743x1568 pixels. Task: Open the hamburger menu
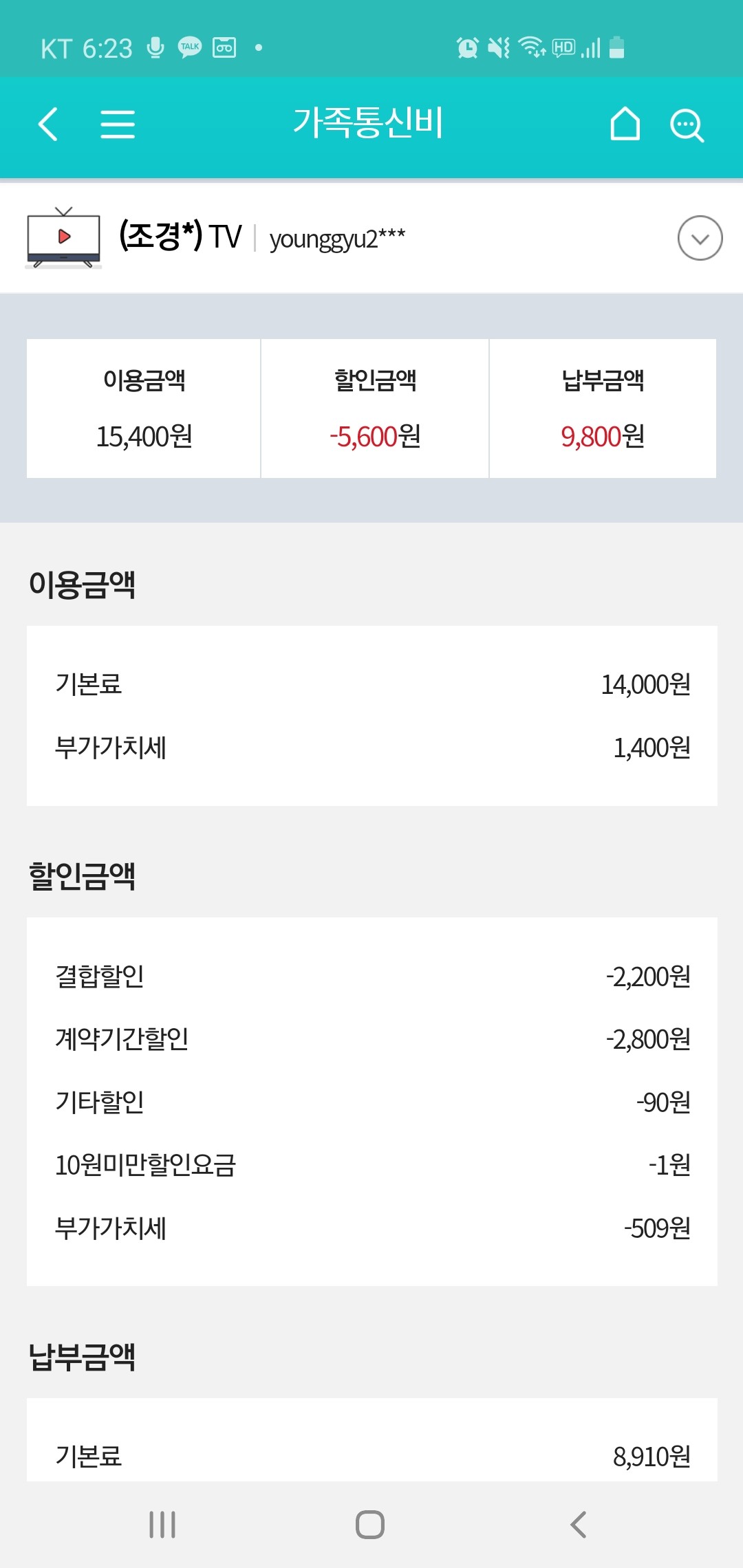point(118,124)
